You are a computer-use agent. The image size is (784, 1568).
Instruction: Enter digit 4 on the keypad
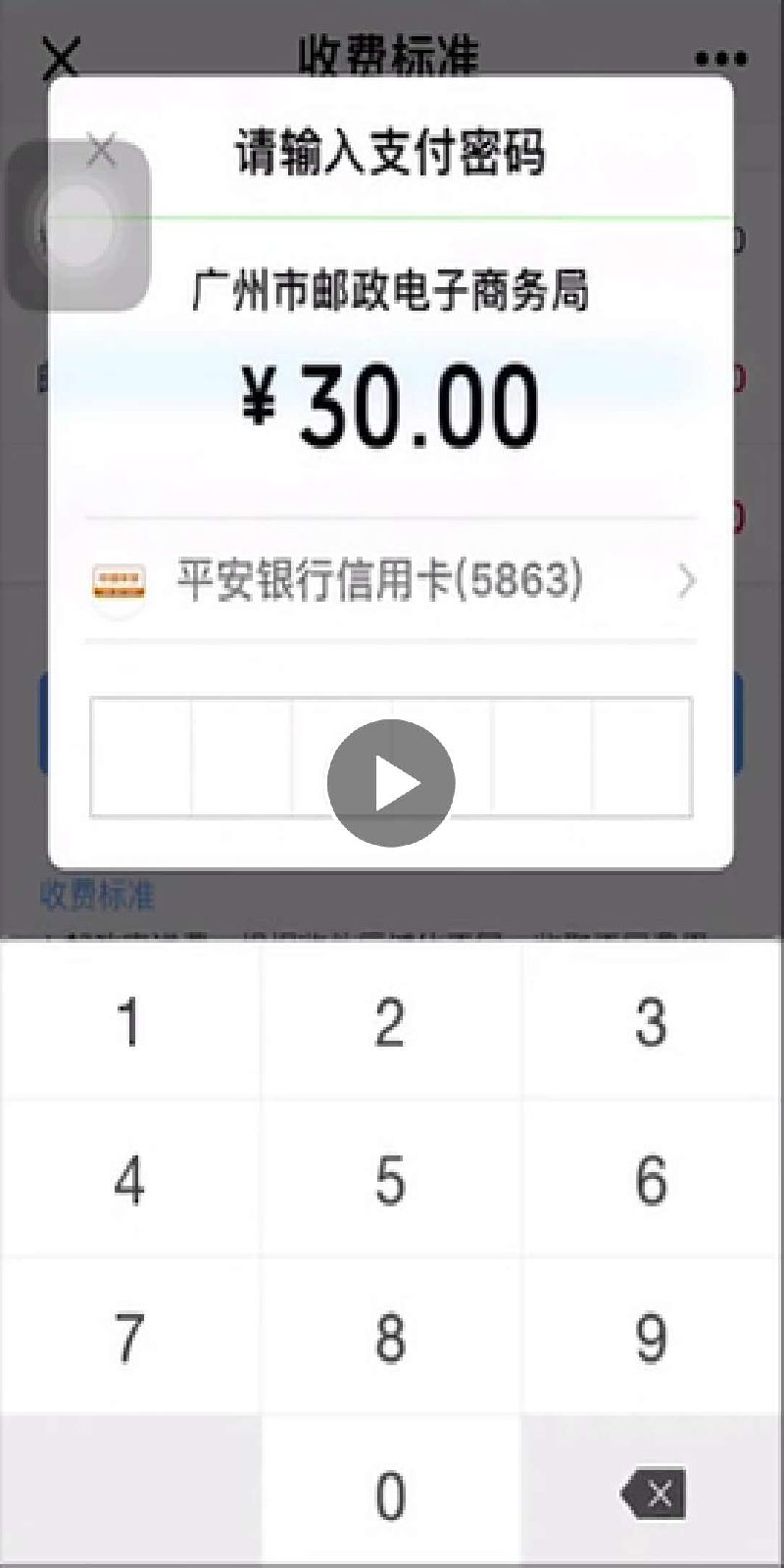pos(129,1179)
